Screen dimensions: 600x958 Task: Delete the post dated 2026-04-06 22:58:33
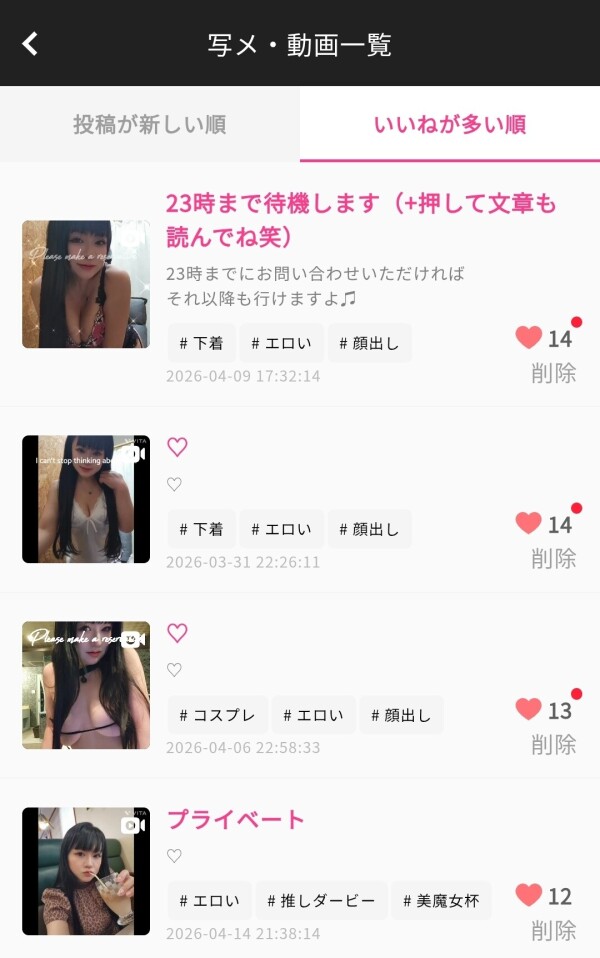pyautogui.click(x=553, y=744)
